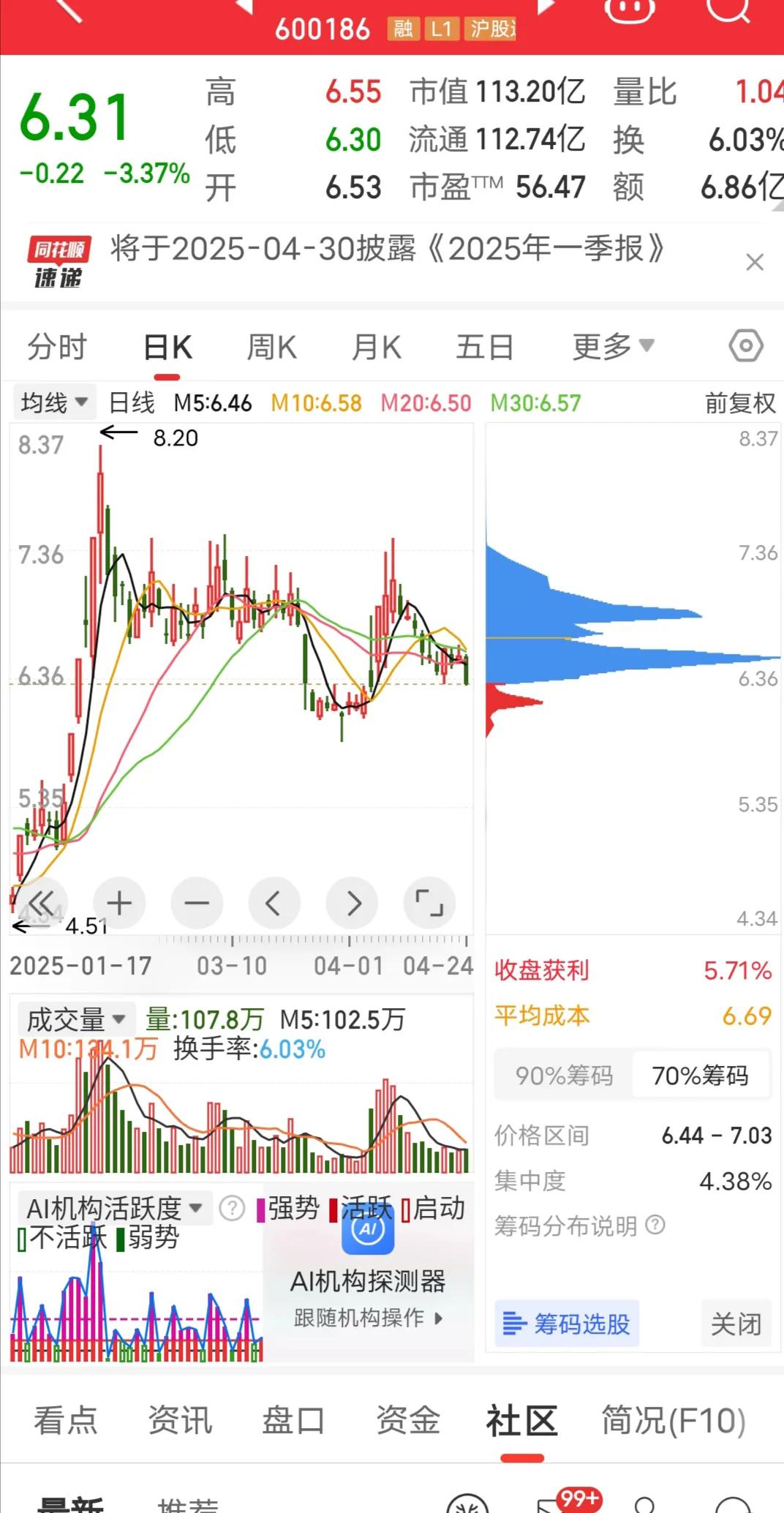This screenshot has width=784, height=1513.
Task: Select the 90%筹码 option
Action: click(x=564, y=1075)
